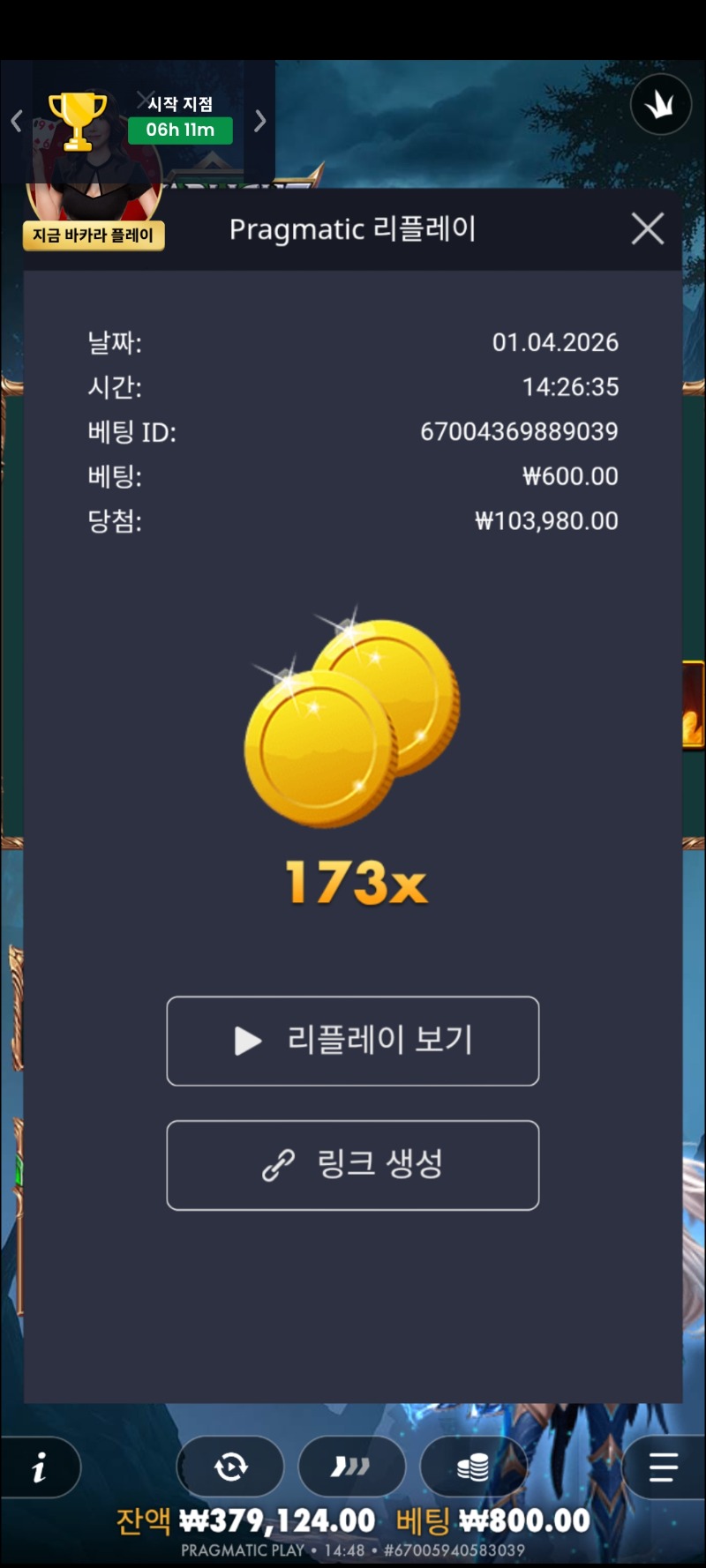Screen dimensions: 706x1568
Task: Close the Pragmatic replay dialog
Action: [648, 229]
